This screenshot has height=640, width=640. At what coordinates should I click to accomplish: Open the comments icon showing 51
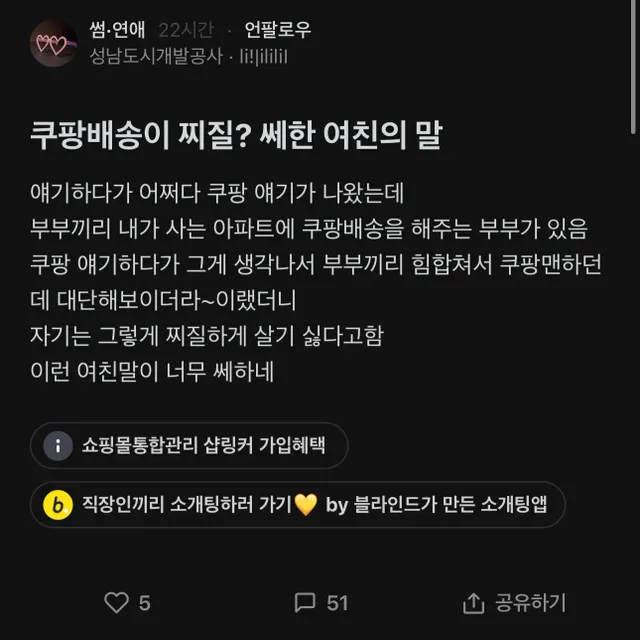(x=306, y=603)
